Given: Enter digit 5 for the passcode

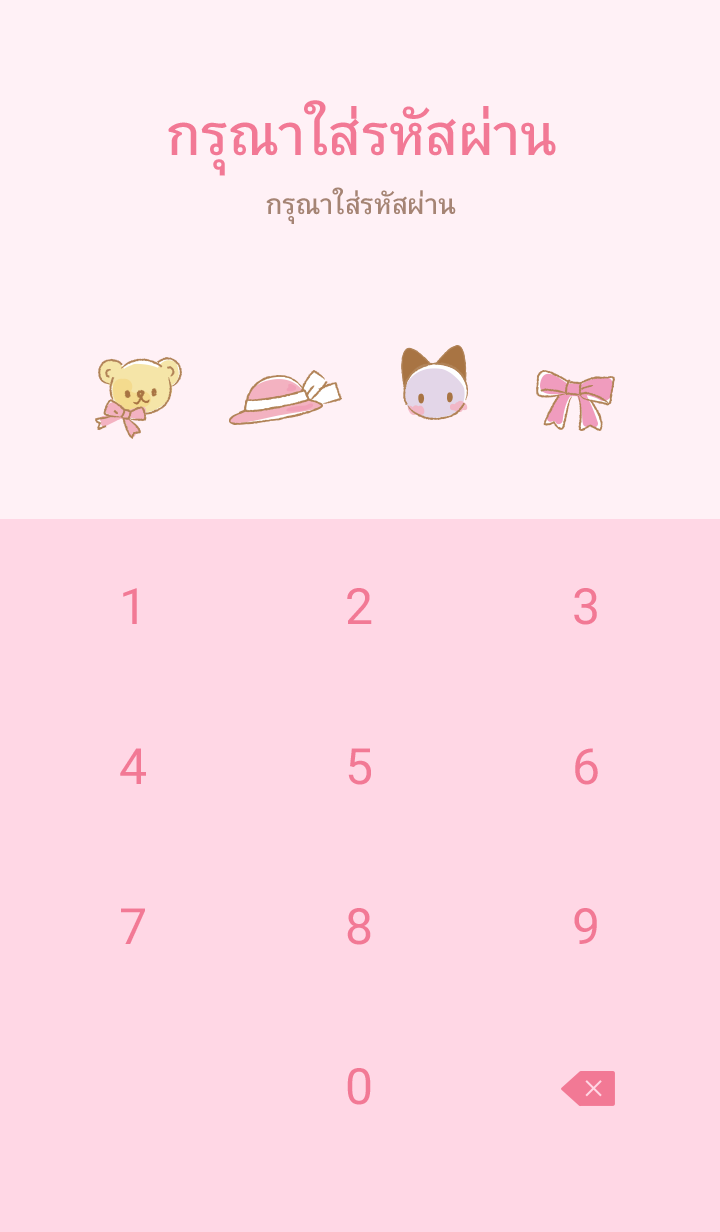Looking at the screenshot, I should click(359, 767).
